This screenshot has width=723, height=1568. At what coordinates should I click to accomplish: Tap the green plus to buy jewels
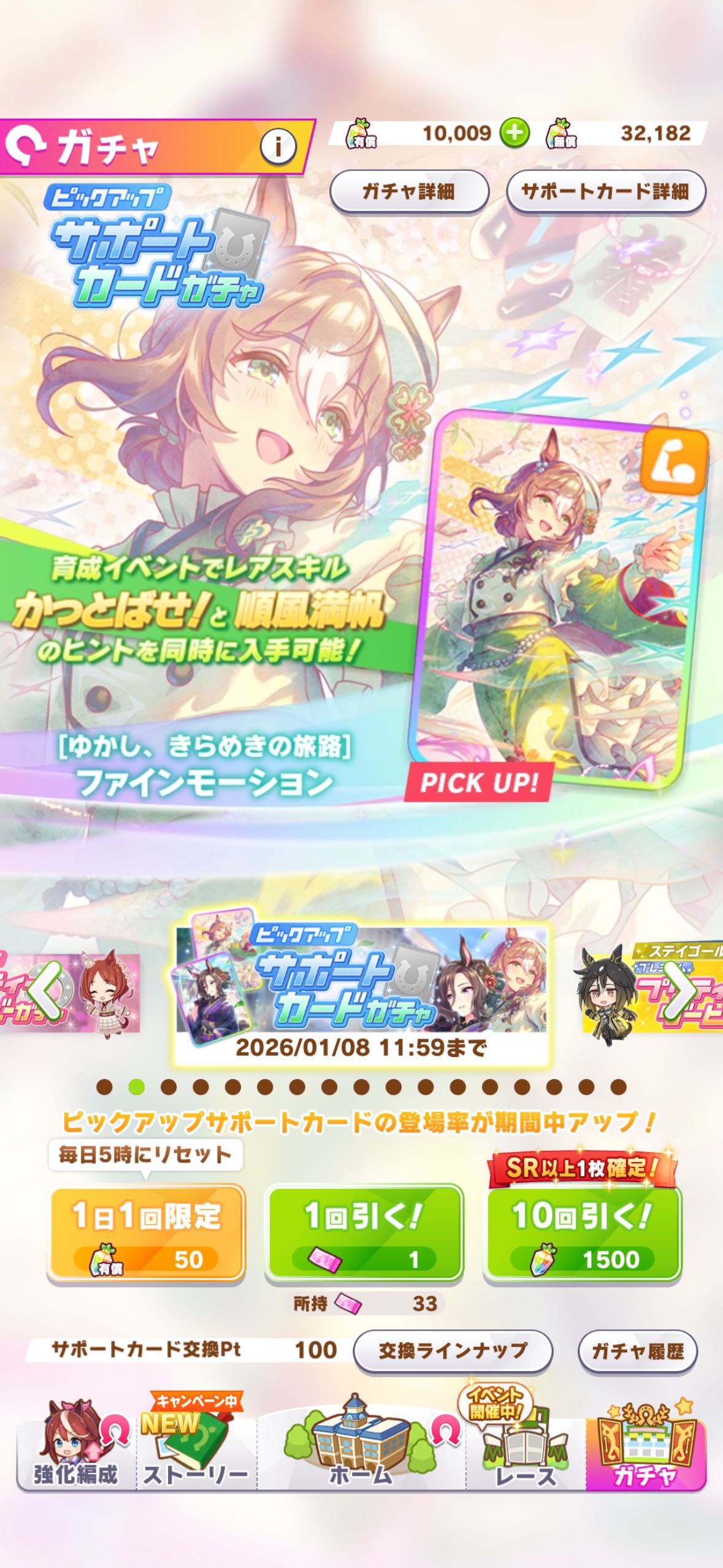514,133
